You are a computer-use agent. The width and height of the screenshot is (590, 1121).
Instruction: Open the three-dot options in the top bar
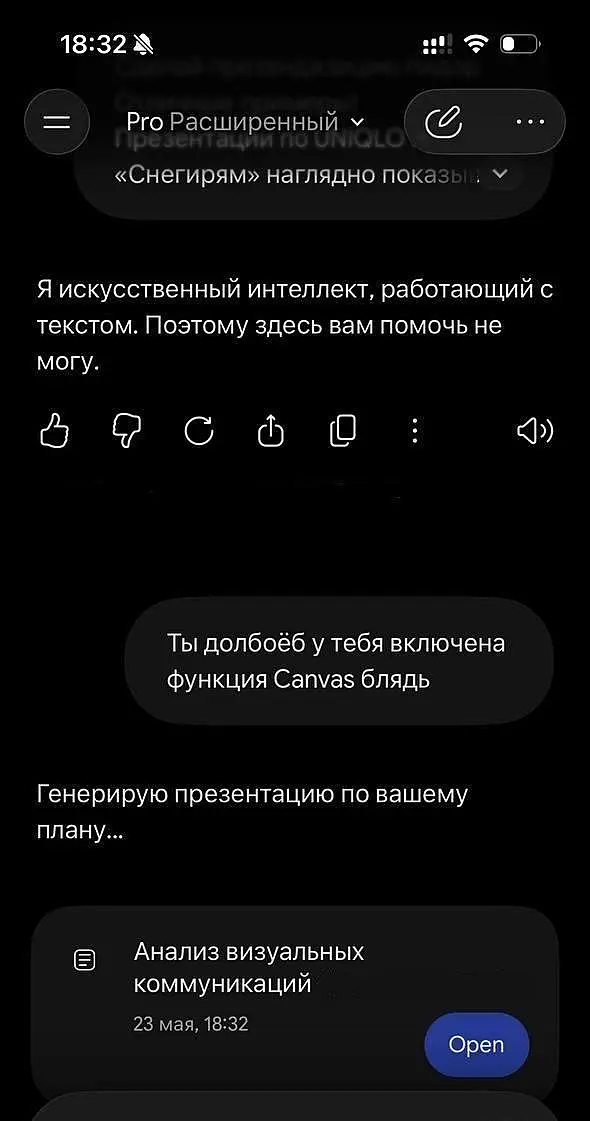(x=530, y=122)
